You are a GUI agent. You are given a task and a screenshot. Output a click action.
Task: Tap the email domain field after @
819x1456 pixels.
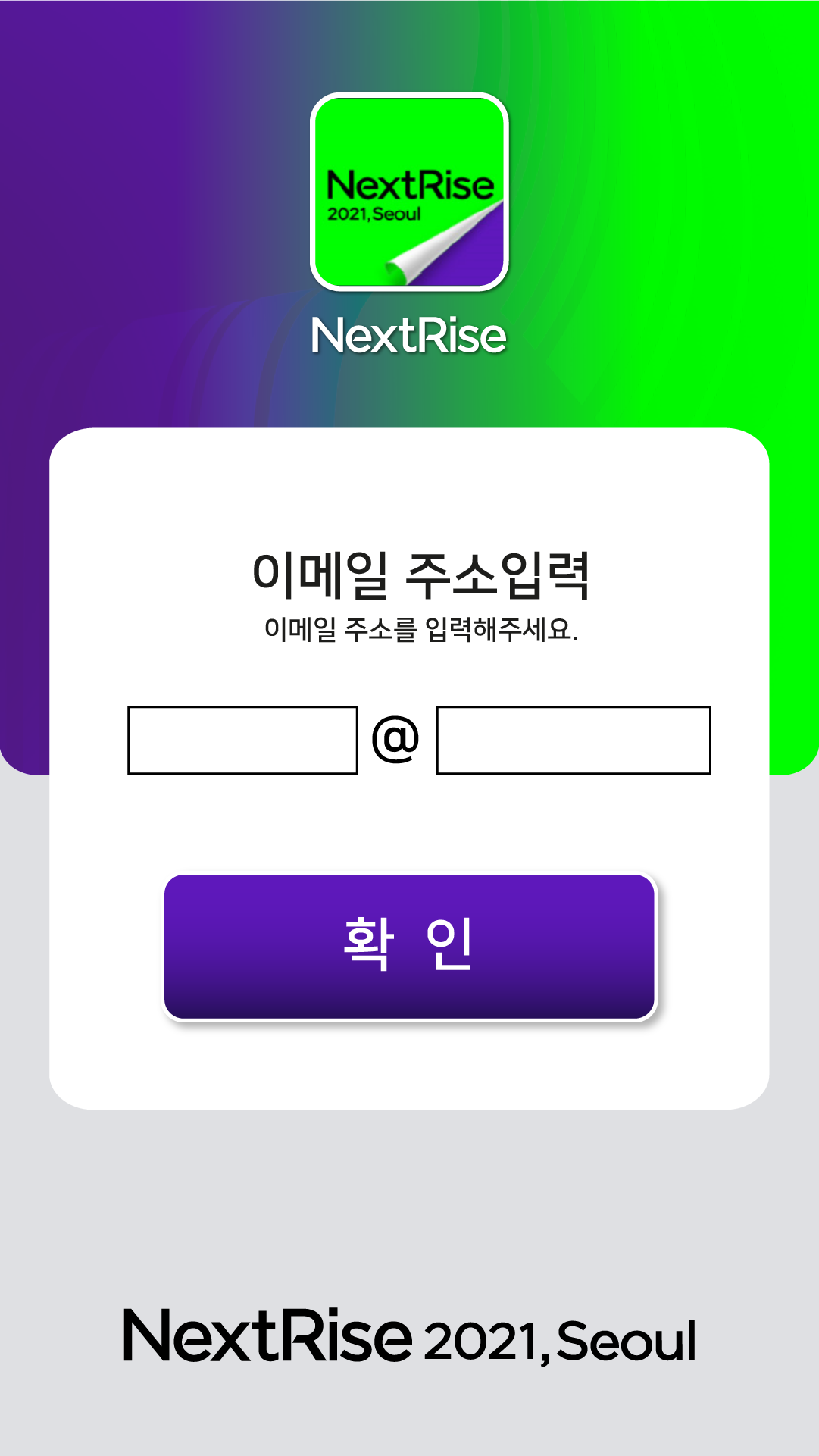[574, 741]
